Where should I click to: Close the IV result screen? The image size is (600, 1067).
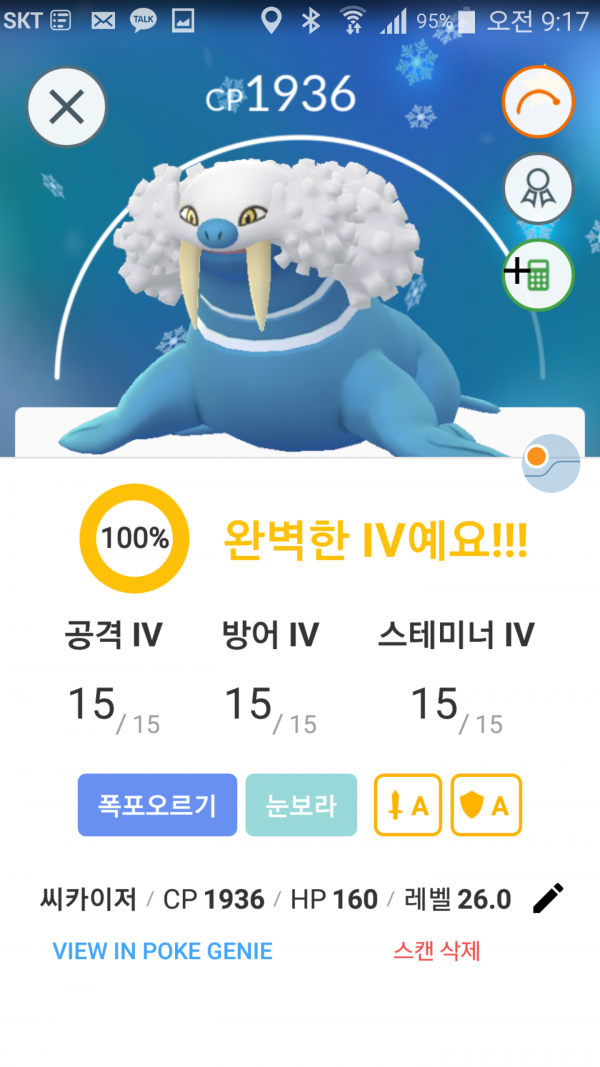(66, 107)
